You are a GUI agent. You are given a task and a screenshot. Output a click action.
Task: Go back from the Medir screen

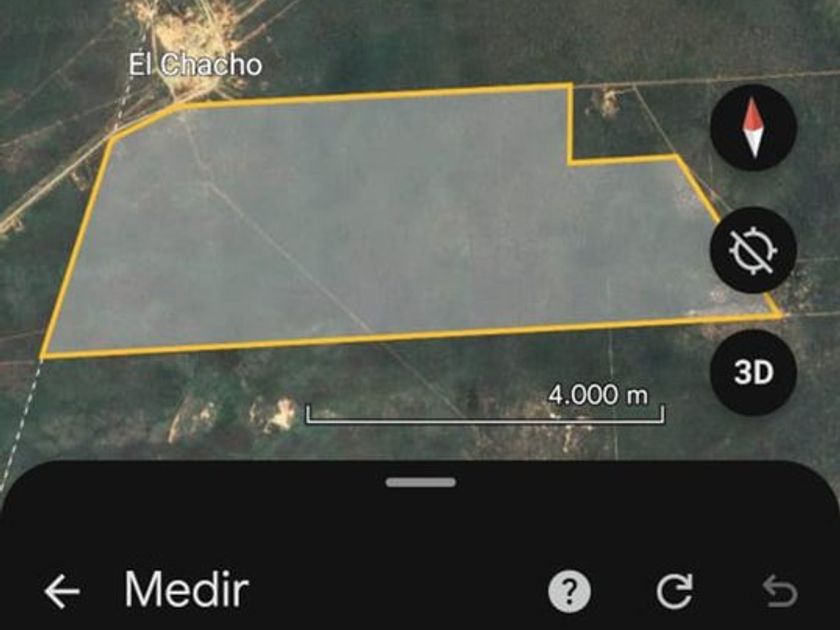pyautogui.click(x=62, y=592)
